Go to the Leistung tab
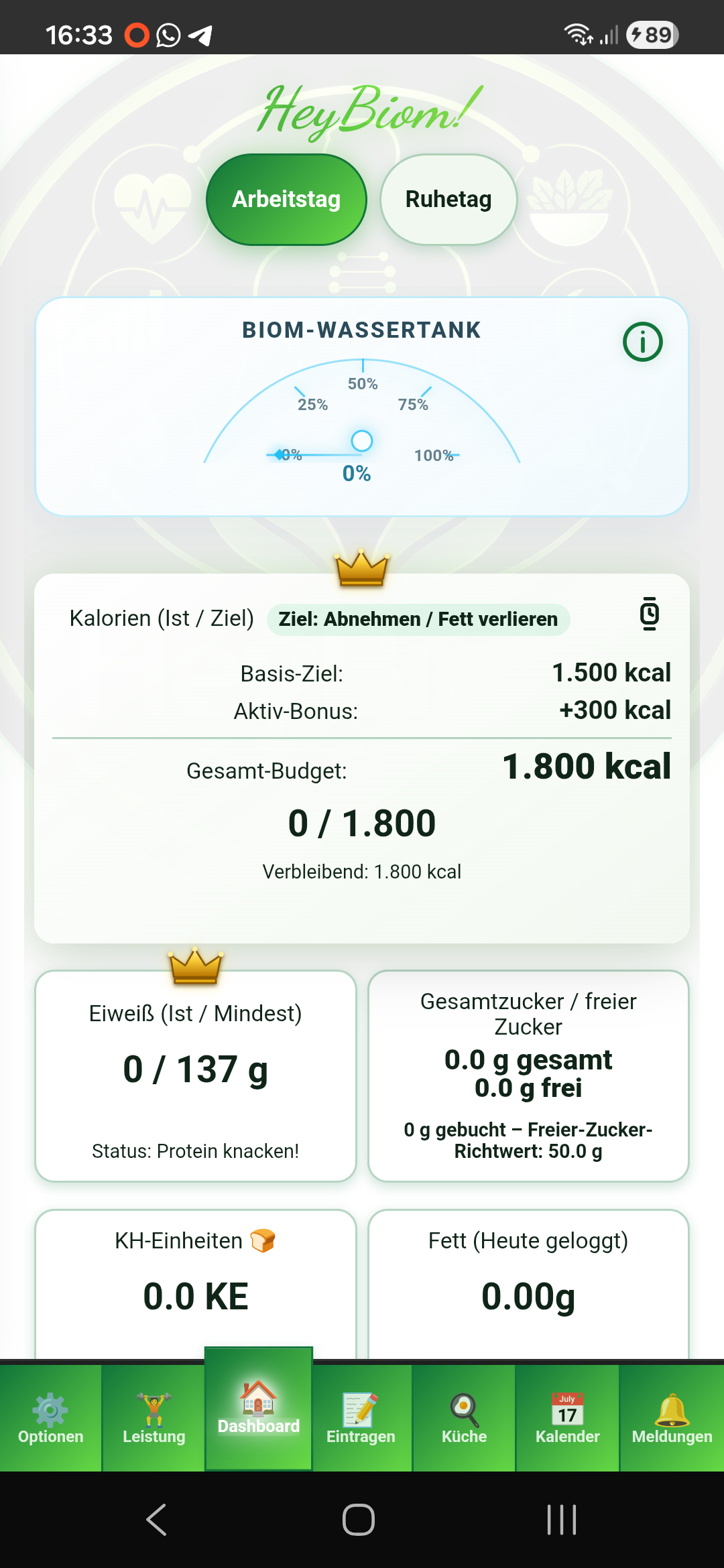Screen dimensions: 724x1568 click(154, 1419)
